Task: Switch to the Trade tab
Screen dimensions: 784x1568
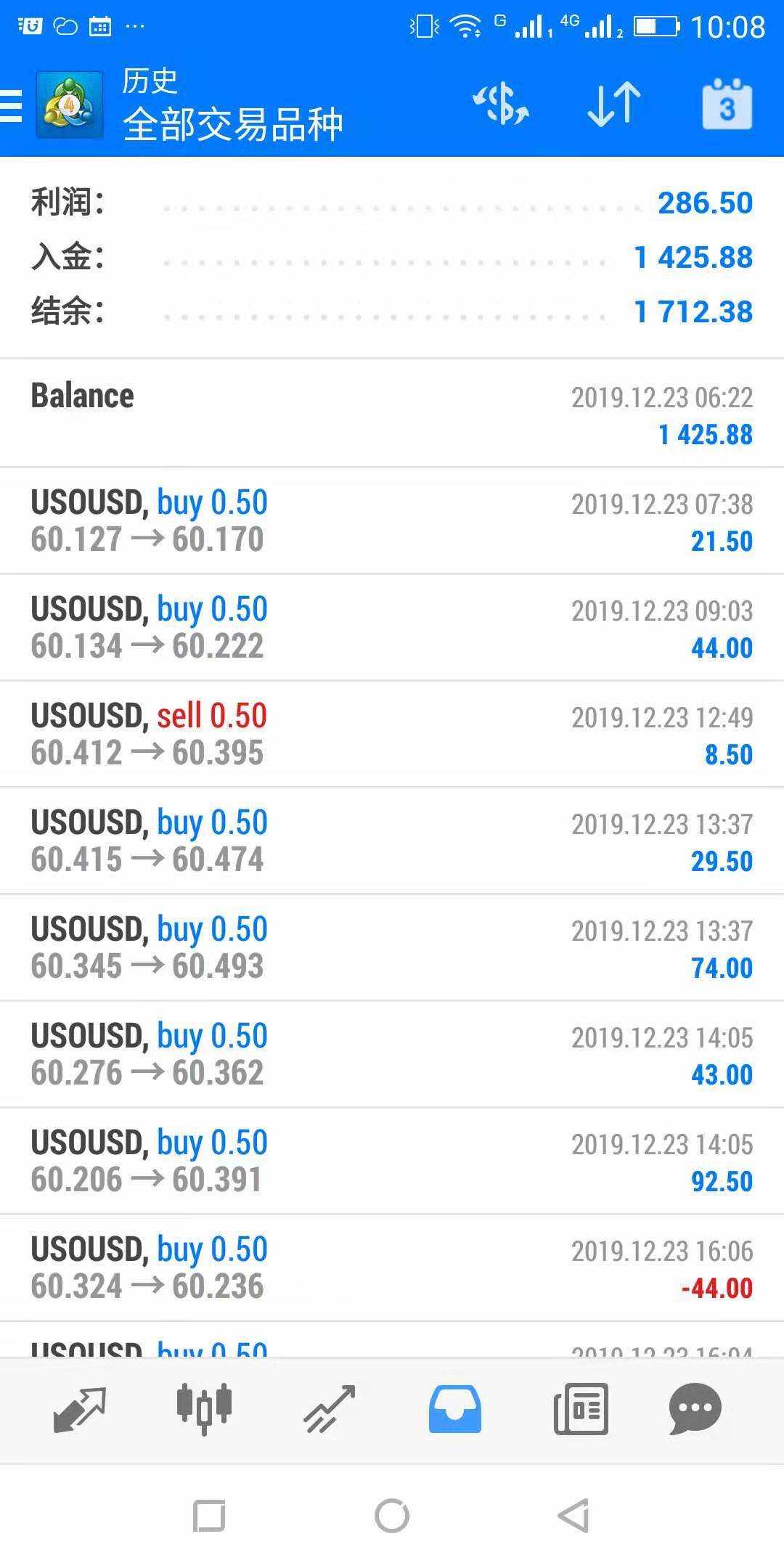Action: click(x=330, y=1410)
